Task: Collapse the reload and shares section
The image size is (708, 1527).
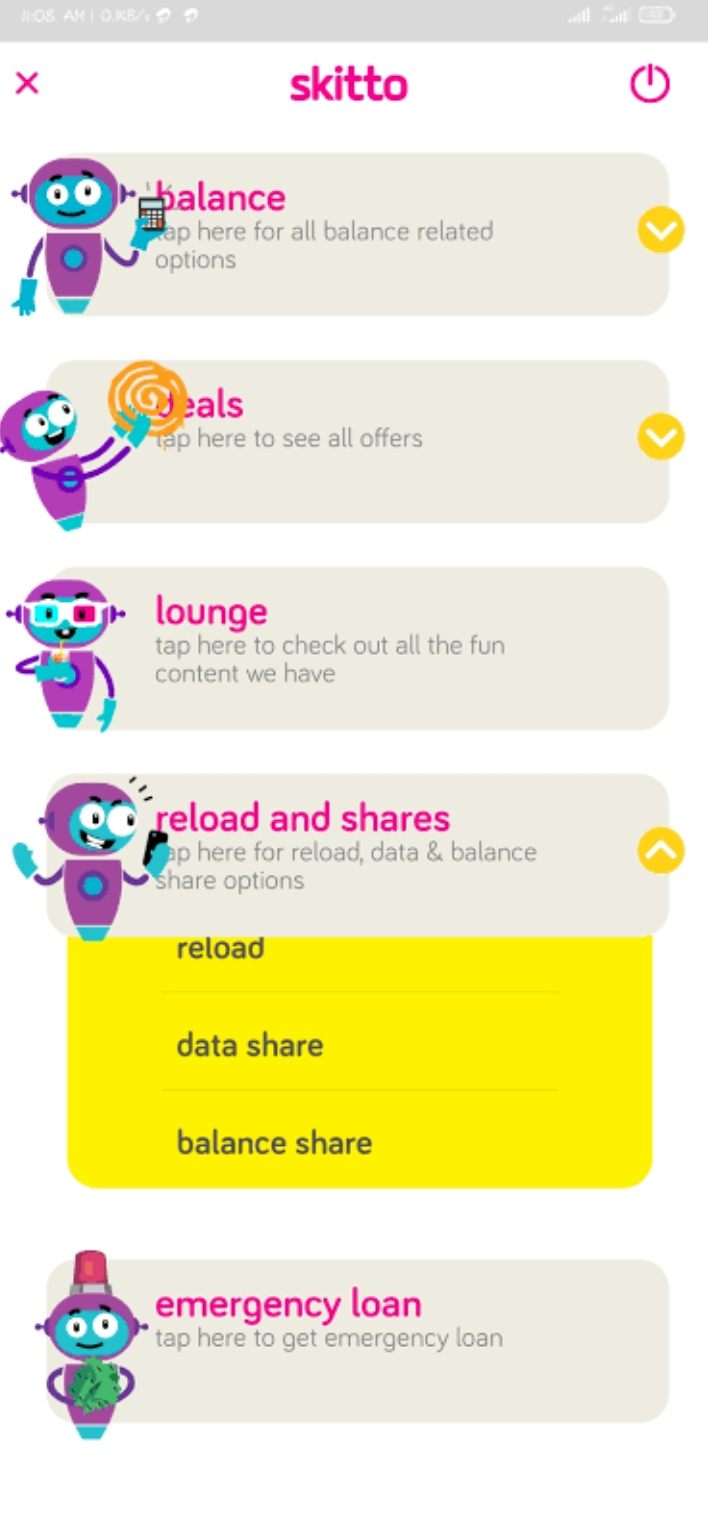Action: (x=661, y=851)
